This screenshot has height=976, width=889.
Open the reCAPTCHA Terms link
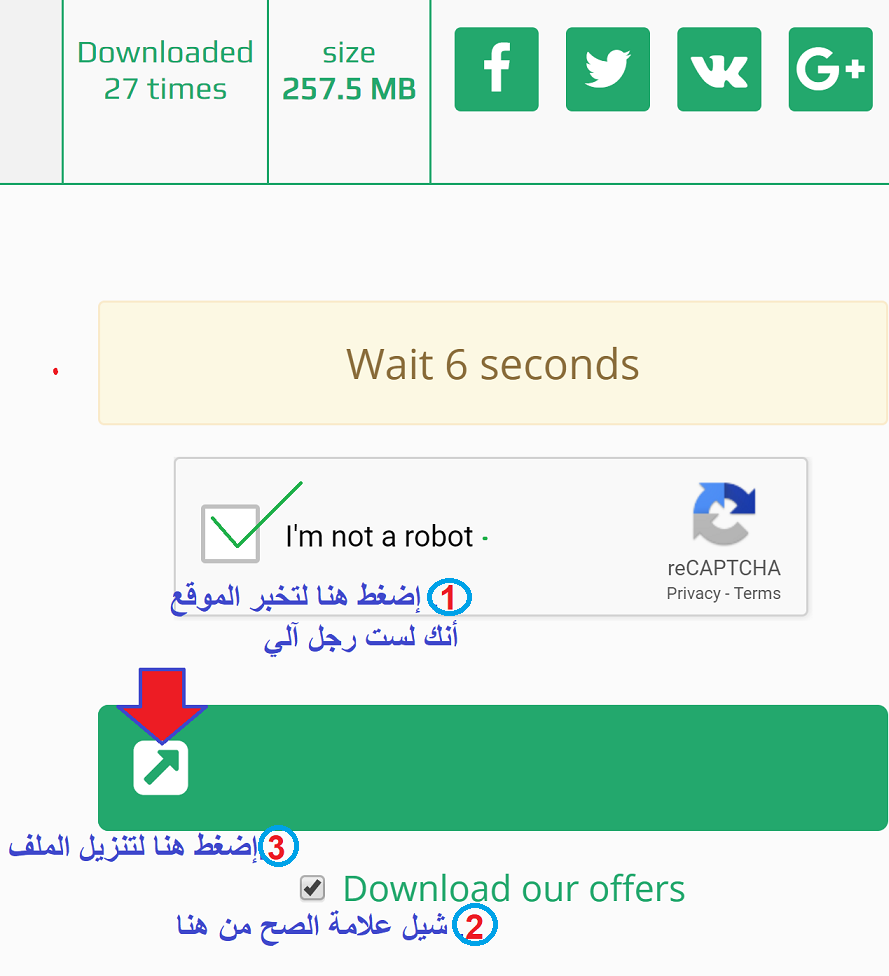757,593
